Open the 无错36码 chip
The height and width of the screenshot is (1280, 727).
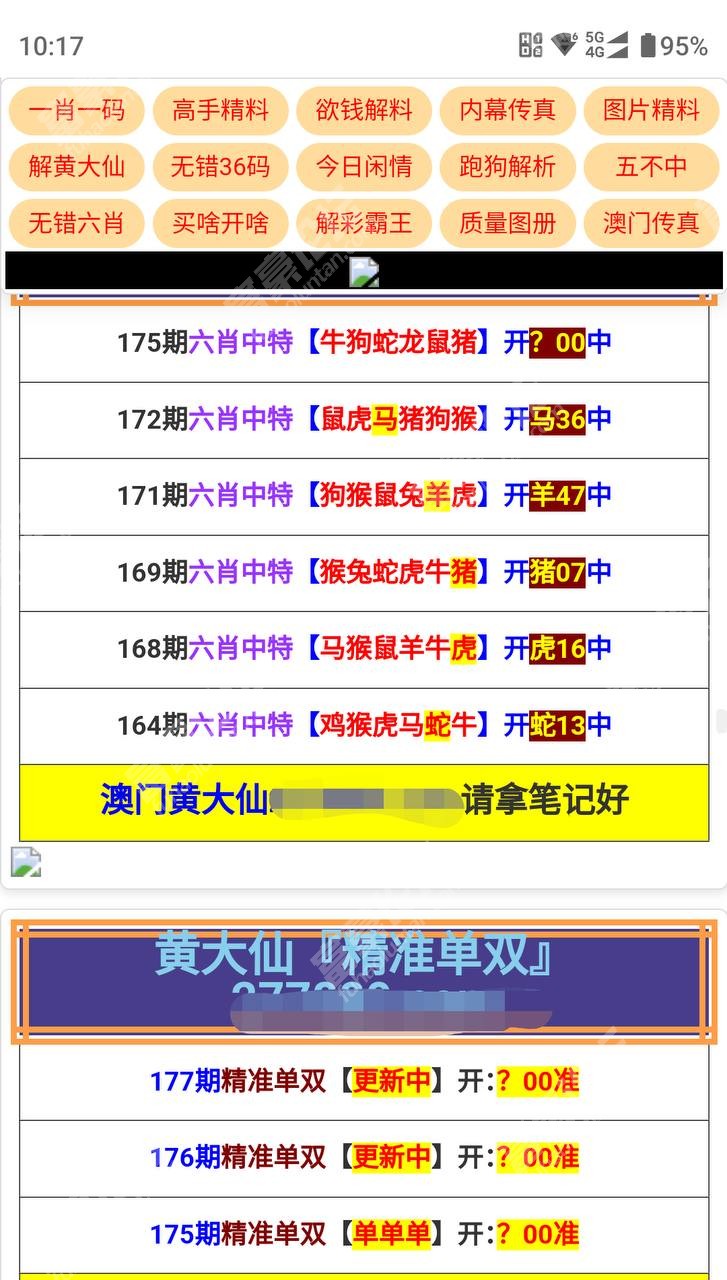coord(220,166)
